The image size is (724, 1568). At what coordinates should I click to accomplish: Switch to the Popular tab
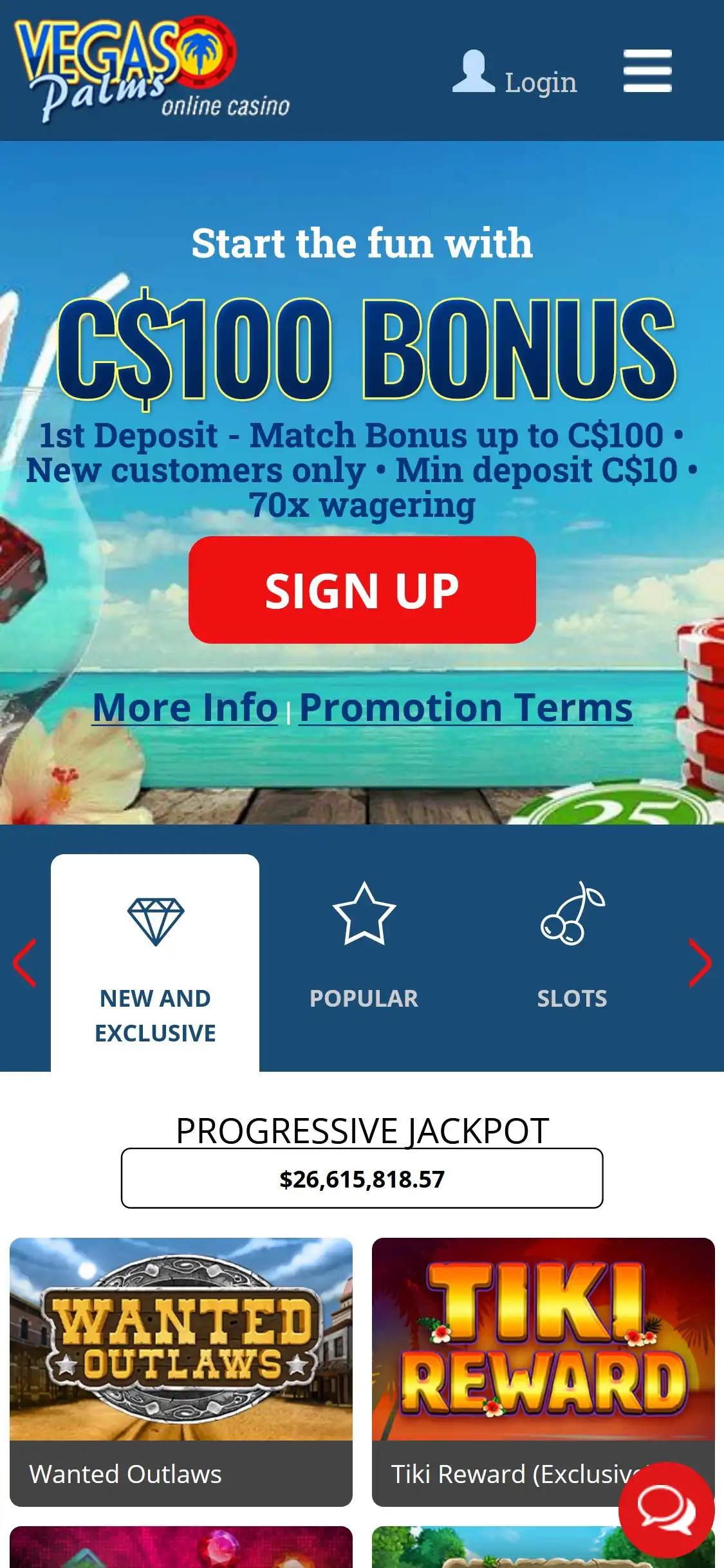pyautogui.click(x=364, y=963)
